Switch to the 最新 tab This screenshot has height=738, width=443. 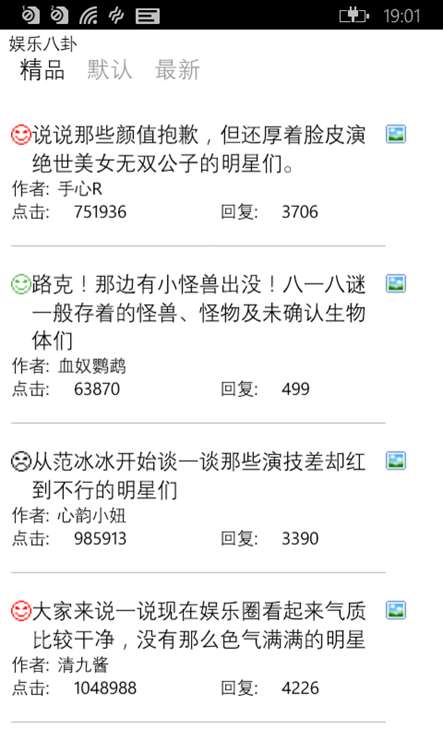click(177, 70)
